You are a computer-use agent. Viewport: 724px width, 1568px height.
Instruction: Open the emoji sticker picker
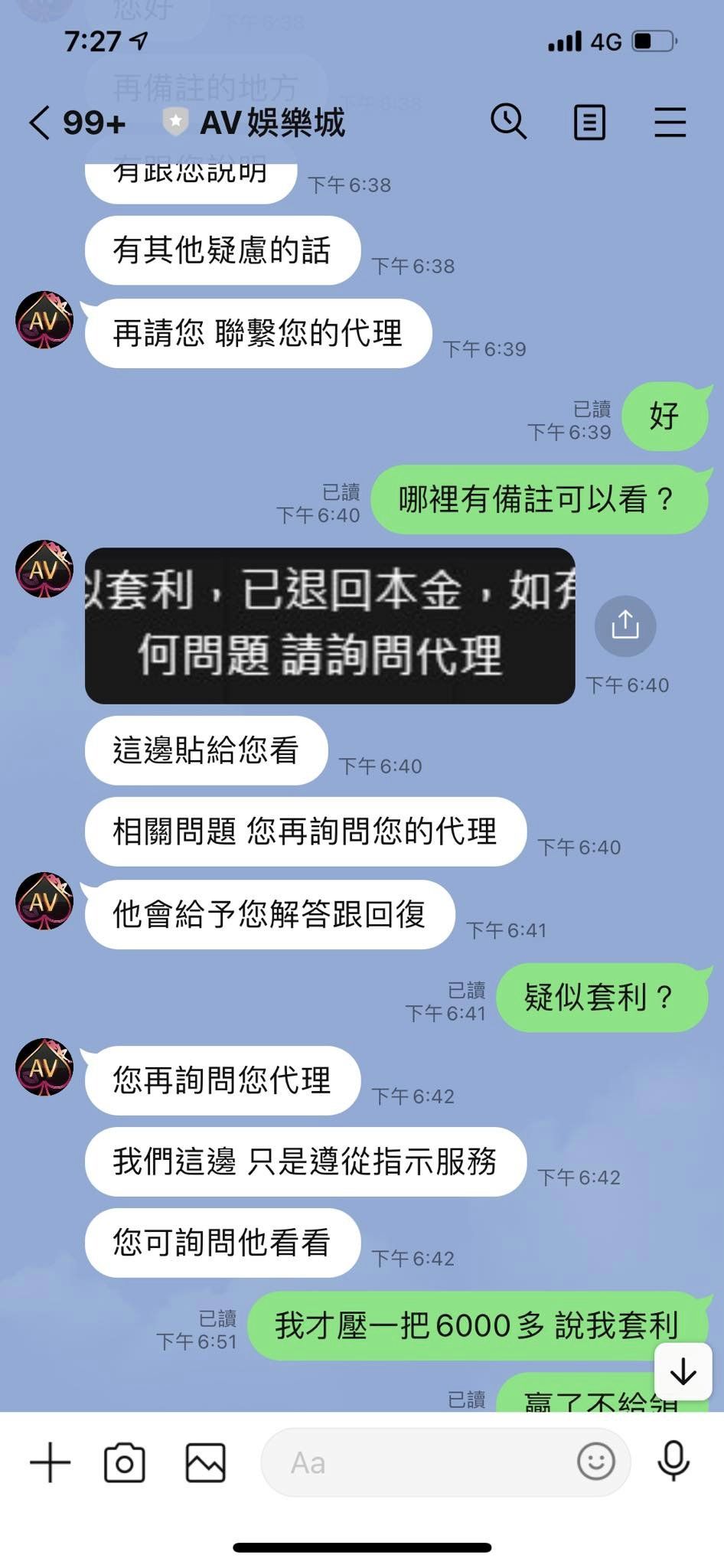[x=596, y=1462]
